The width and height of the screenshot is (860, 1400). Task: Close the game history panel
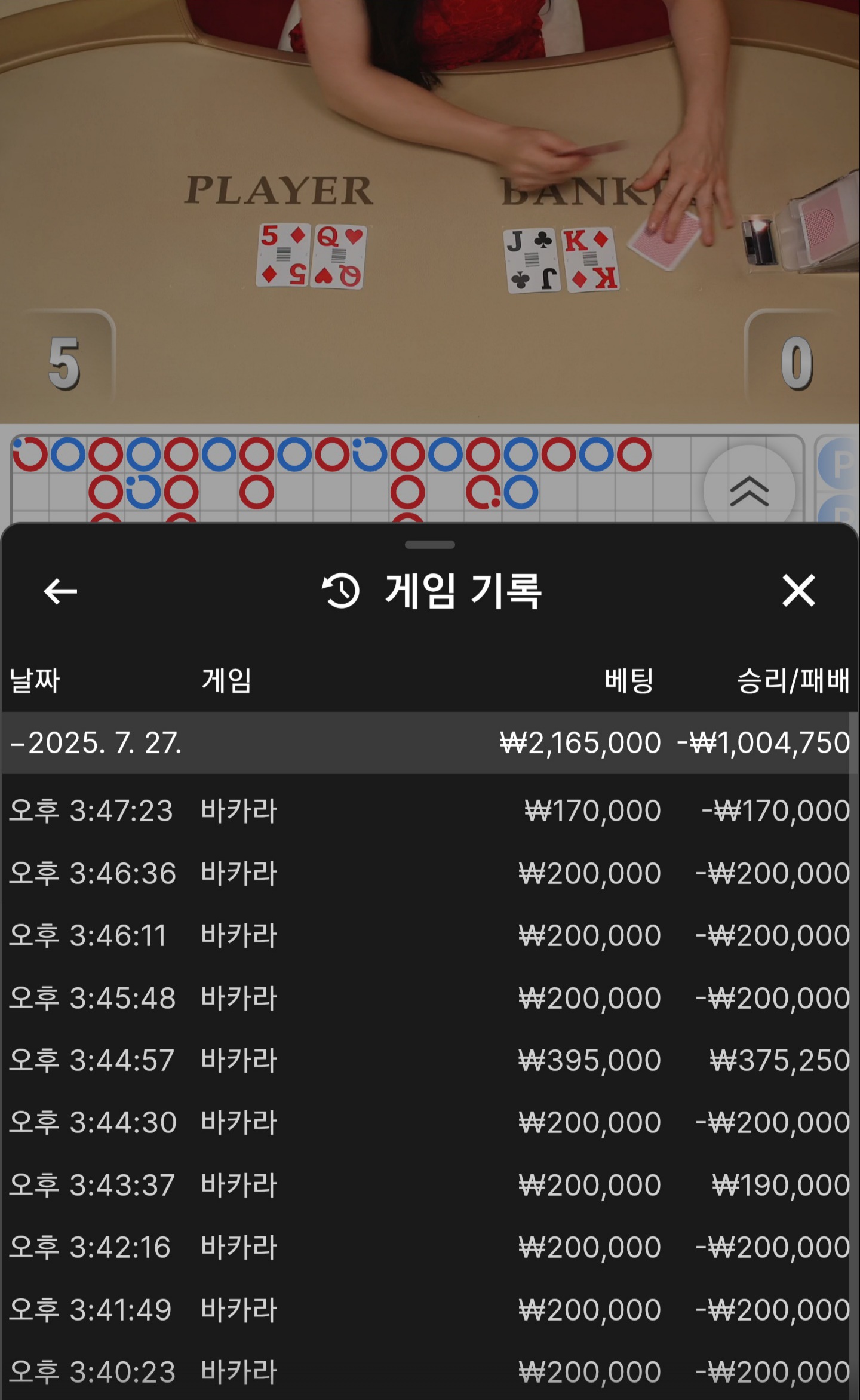798,591
